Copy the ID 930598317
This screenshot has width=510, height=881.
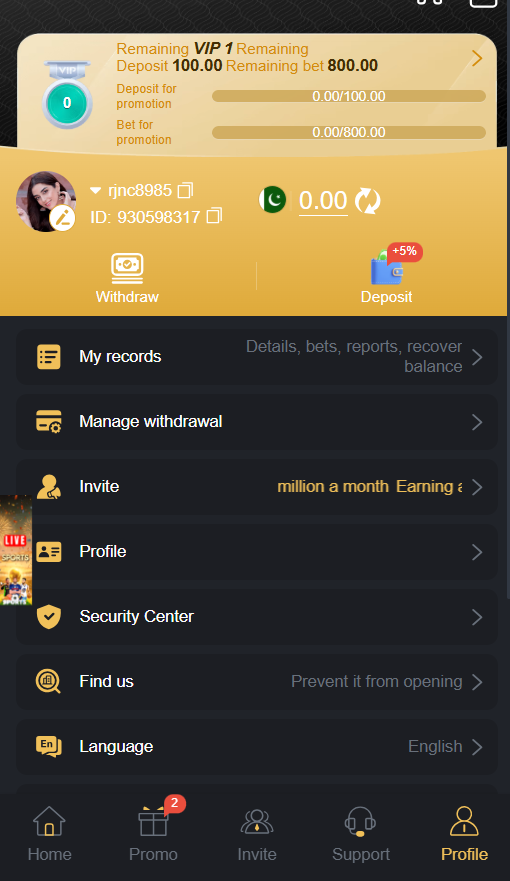(x=215, y=216)
